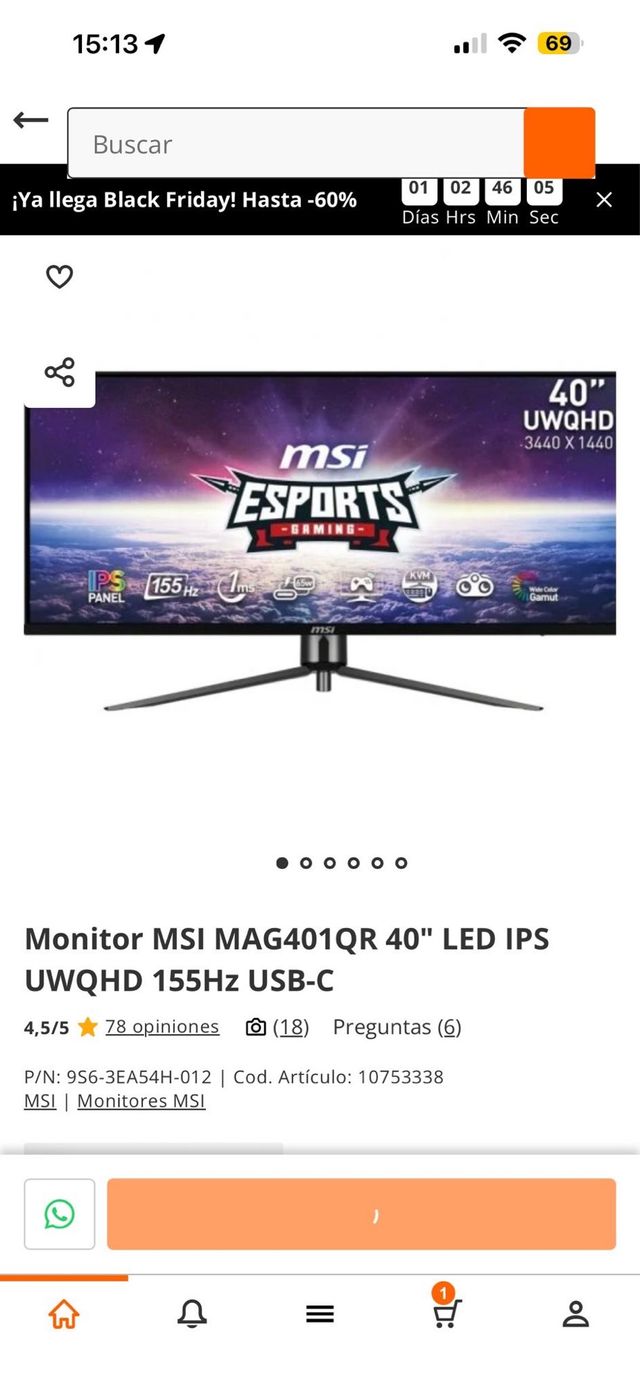Open the Monitores MSI category link
640x1387 pixels.
click(141, 1101)
